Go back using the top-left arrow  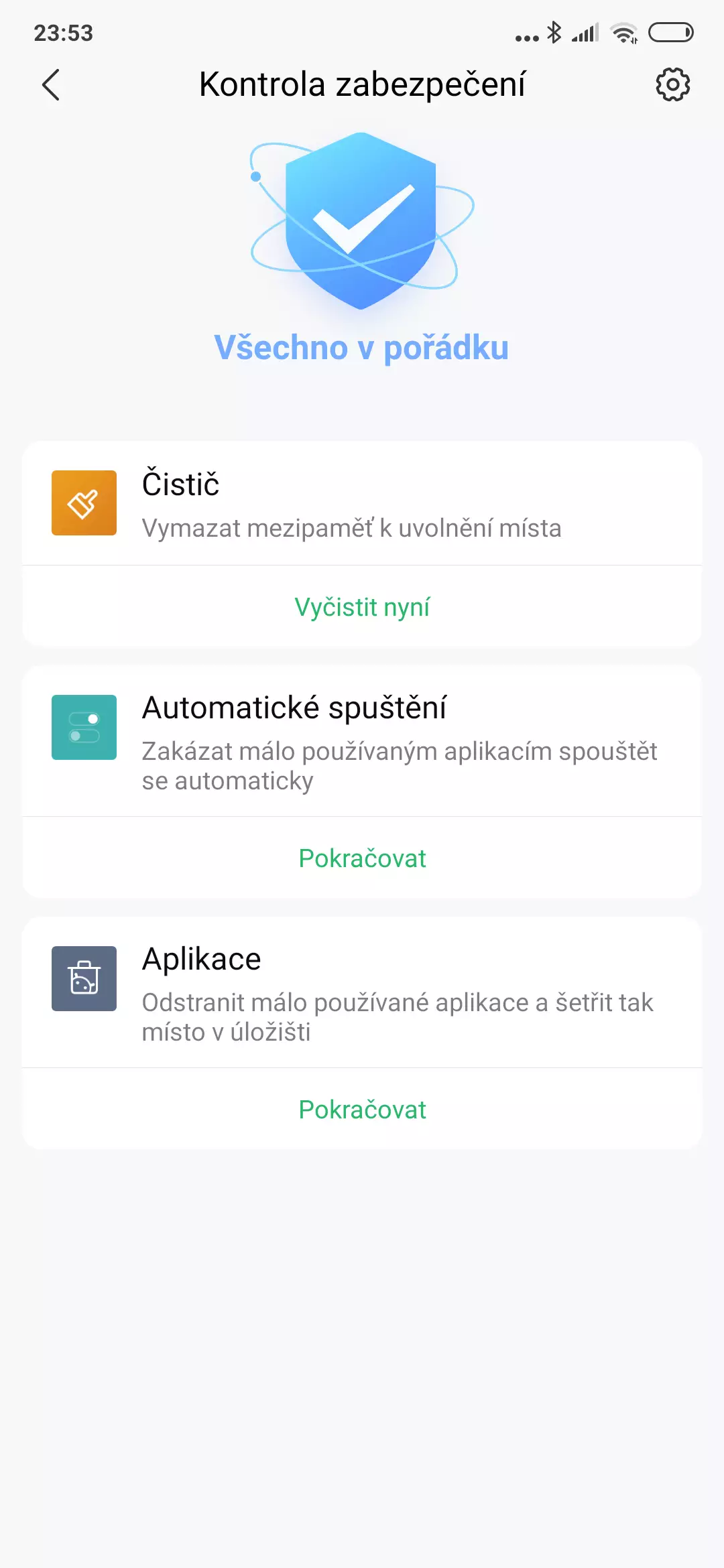point(51,85)
